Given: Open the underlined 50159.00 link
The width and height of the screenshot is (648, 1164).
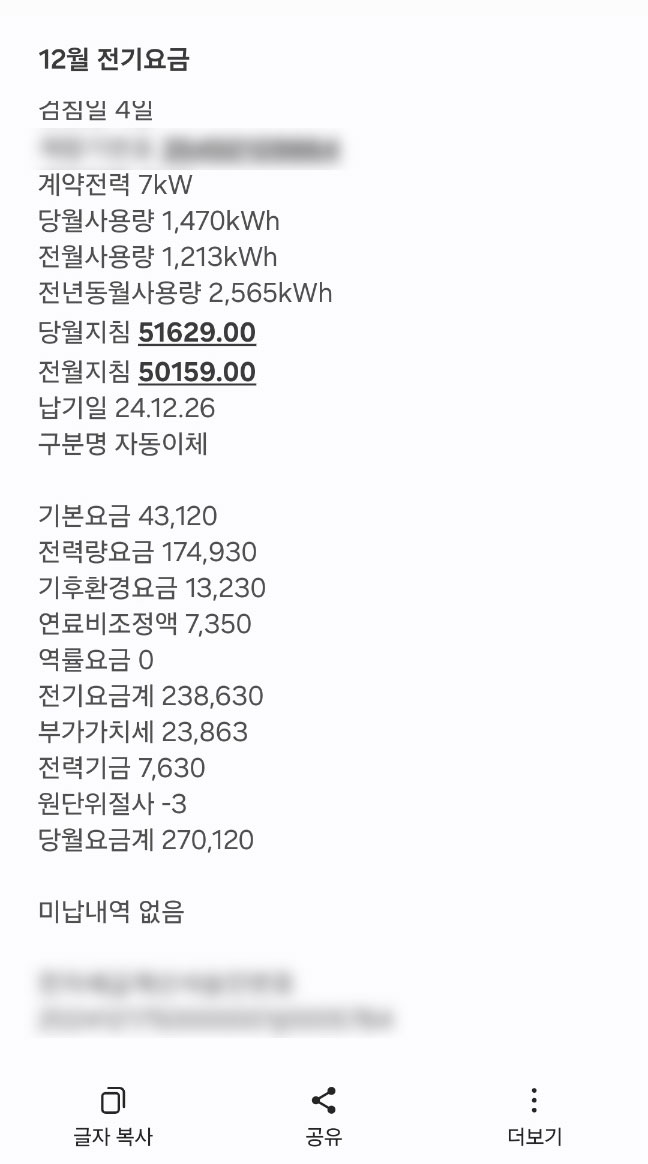Looking at the screenshot, I should click(197, 373).
